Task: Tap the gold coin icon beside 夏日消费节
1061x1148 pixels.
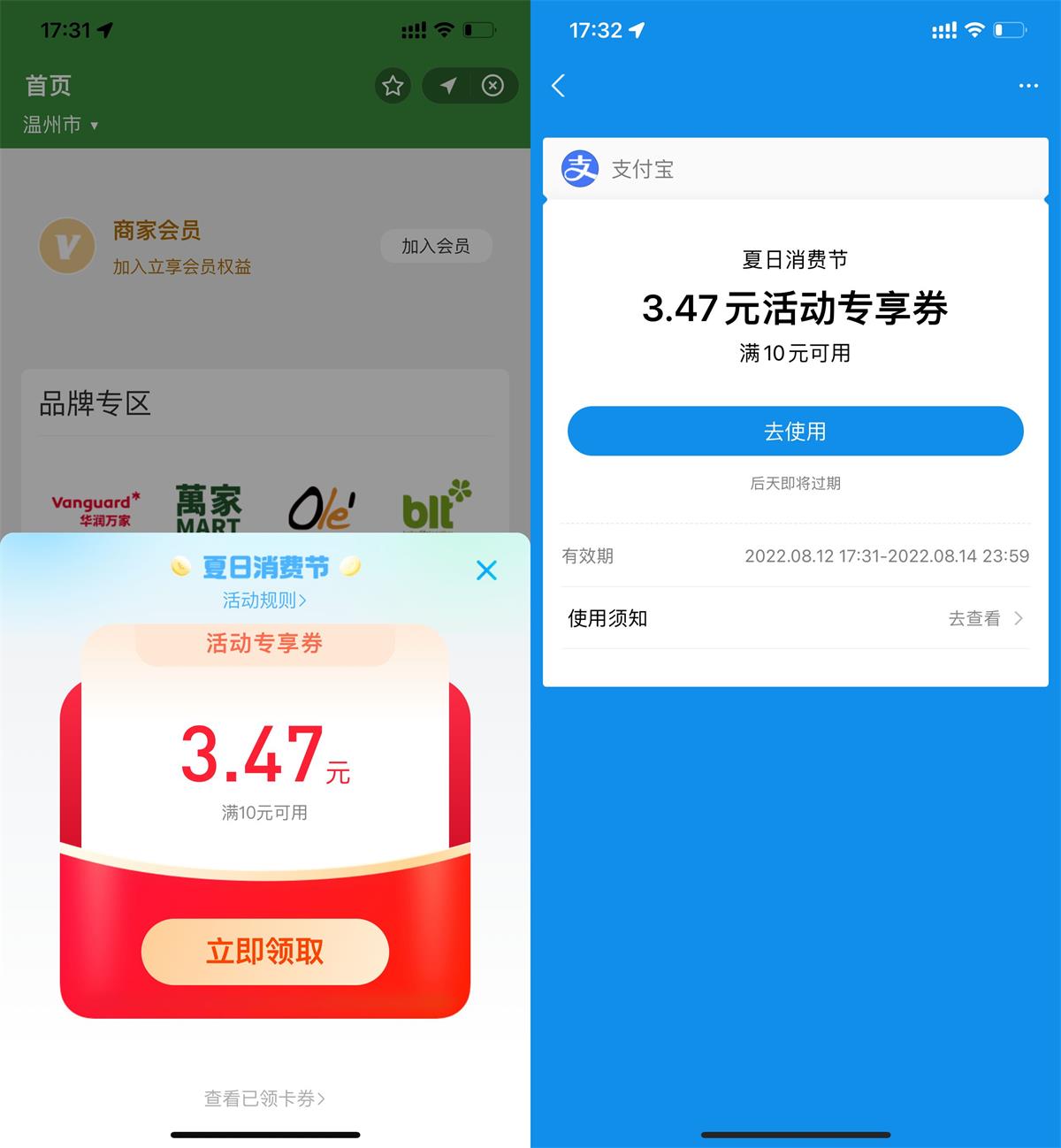Action: (x=179, y=567)
